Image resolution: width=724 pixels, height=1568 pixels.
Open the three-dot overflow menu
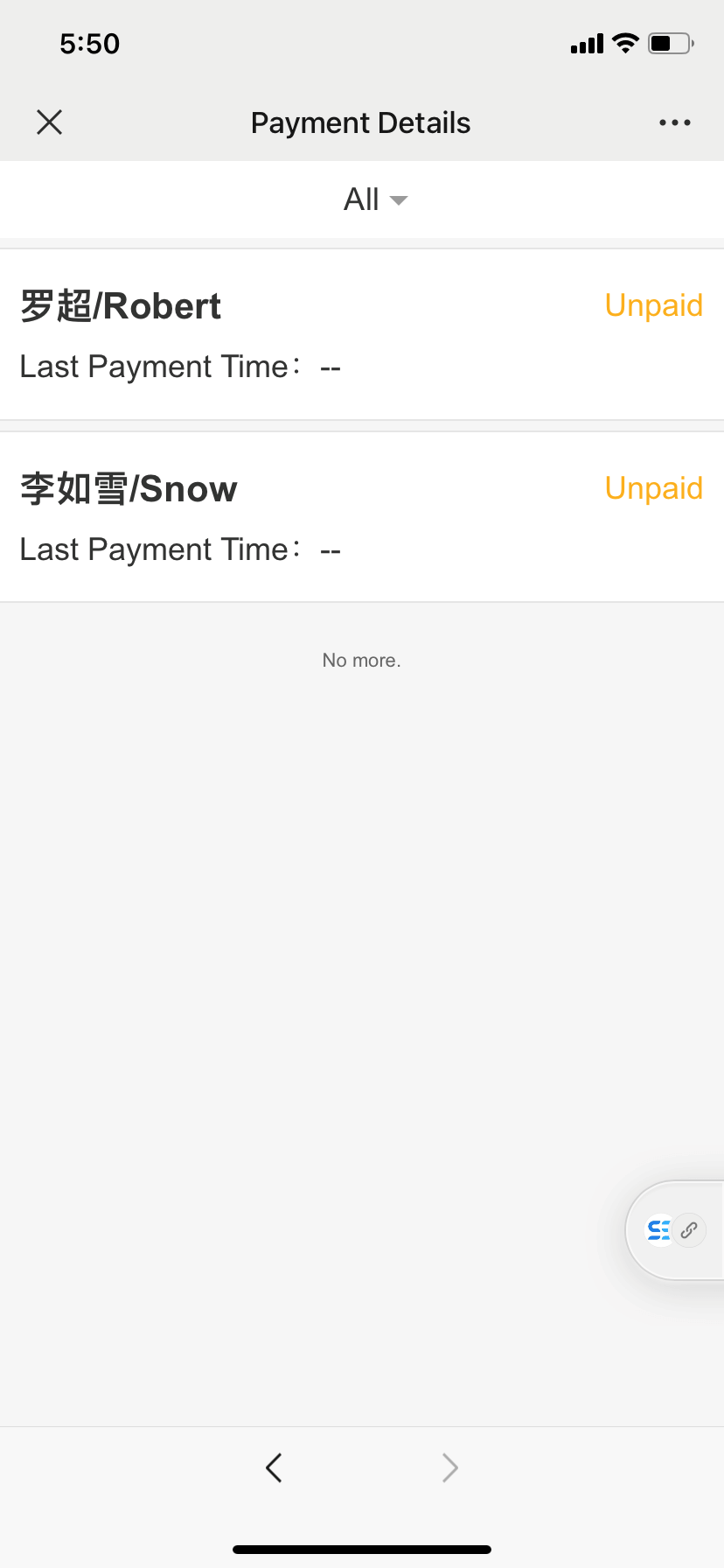point(675,122)
